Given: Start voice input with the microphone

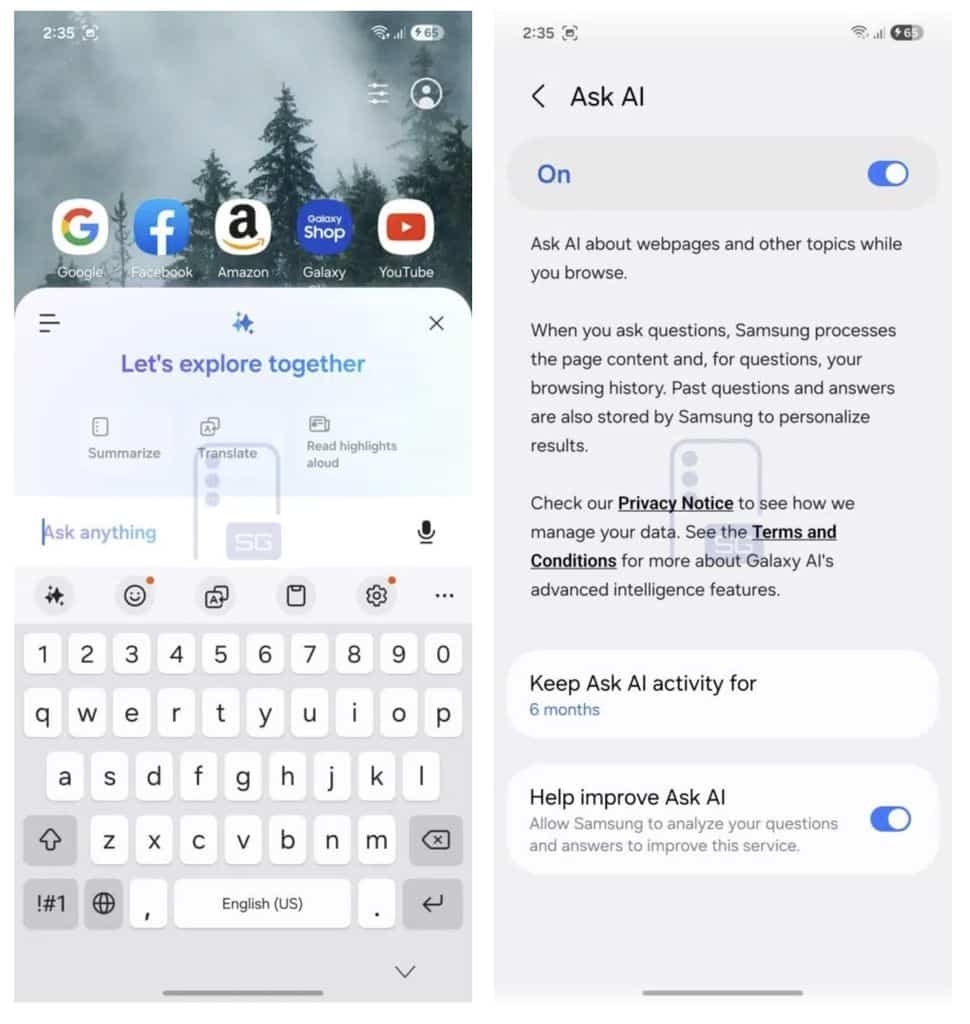Looking at the screenshot, I should coord(426,532).
